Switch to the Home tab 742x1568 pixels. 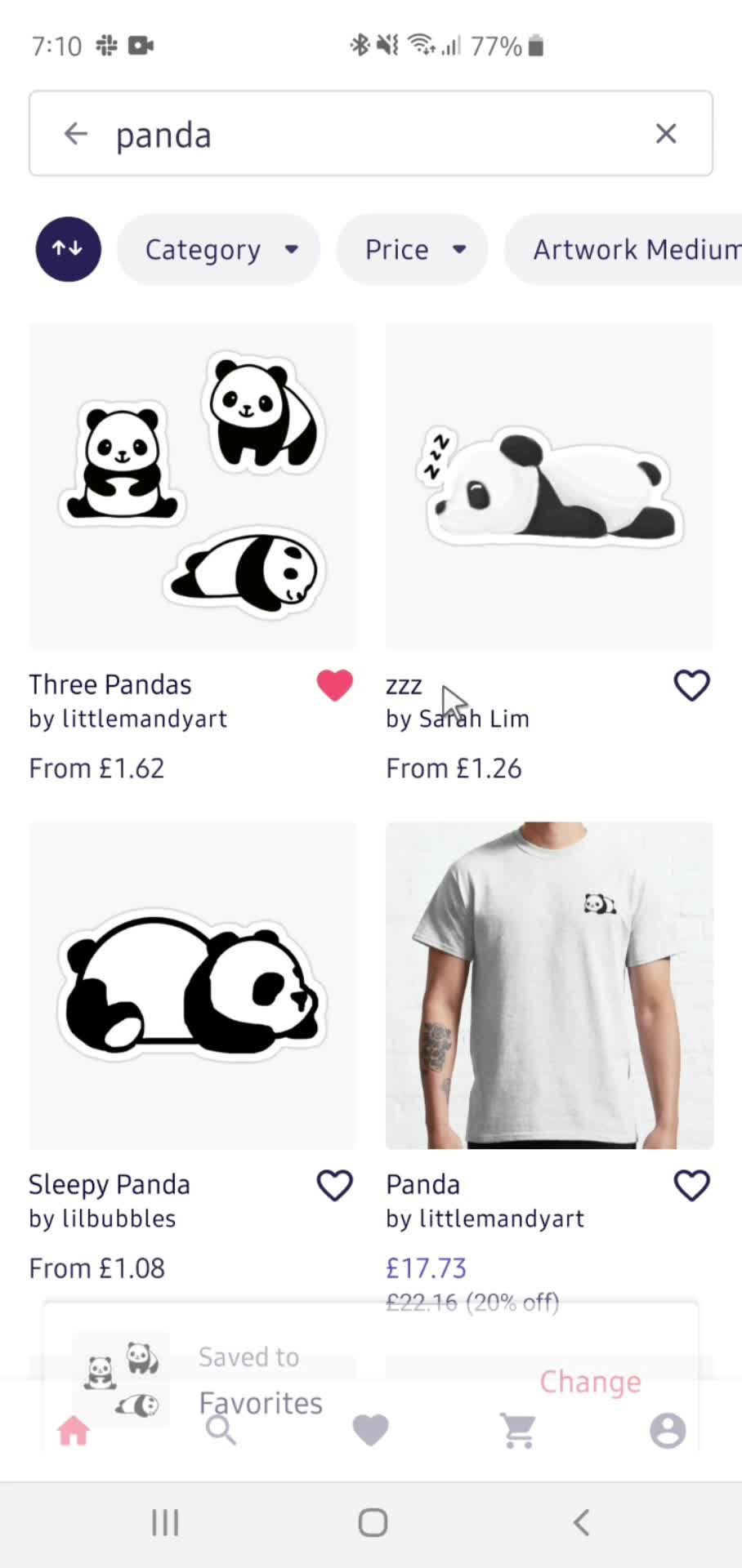pos(73,1431)
